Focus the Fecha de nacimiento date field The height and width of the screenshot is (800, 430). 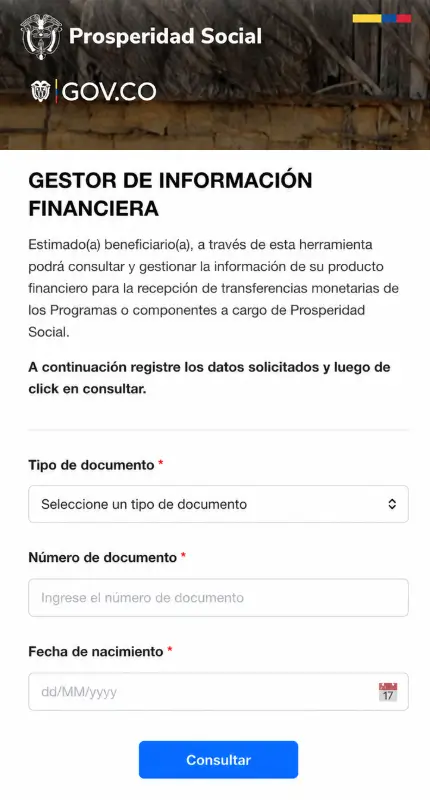coord(218,691)
